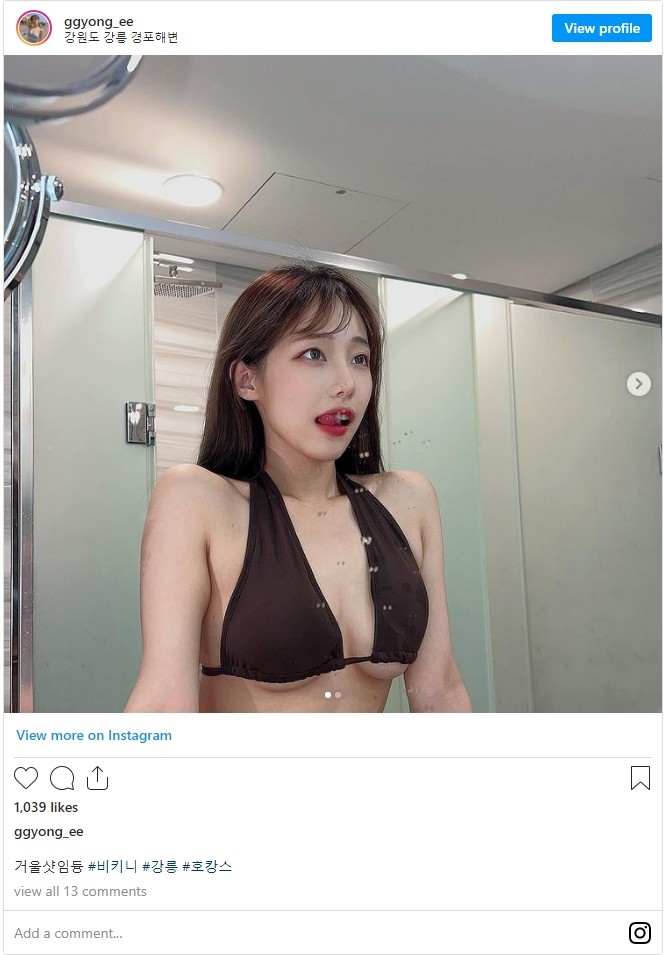View all 13 comments
The width and height of the screenshot is (664, 955).
point(80,891)
